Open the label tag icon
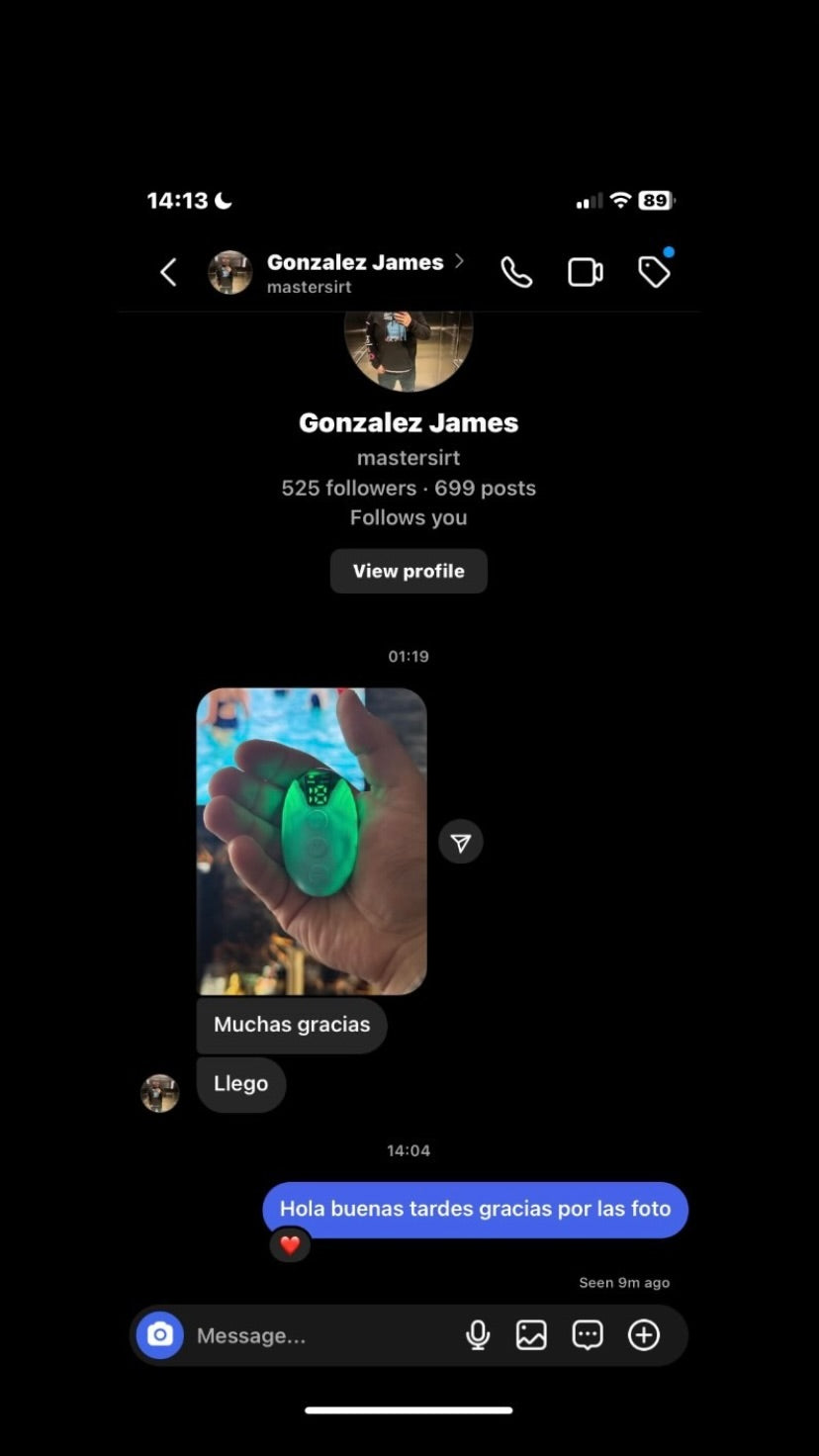 coord(654,271)
